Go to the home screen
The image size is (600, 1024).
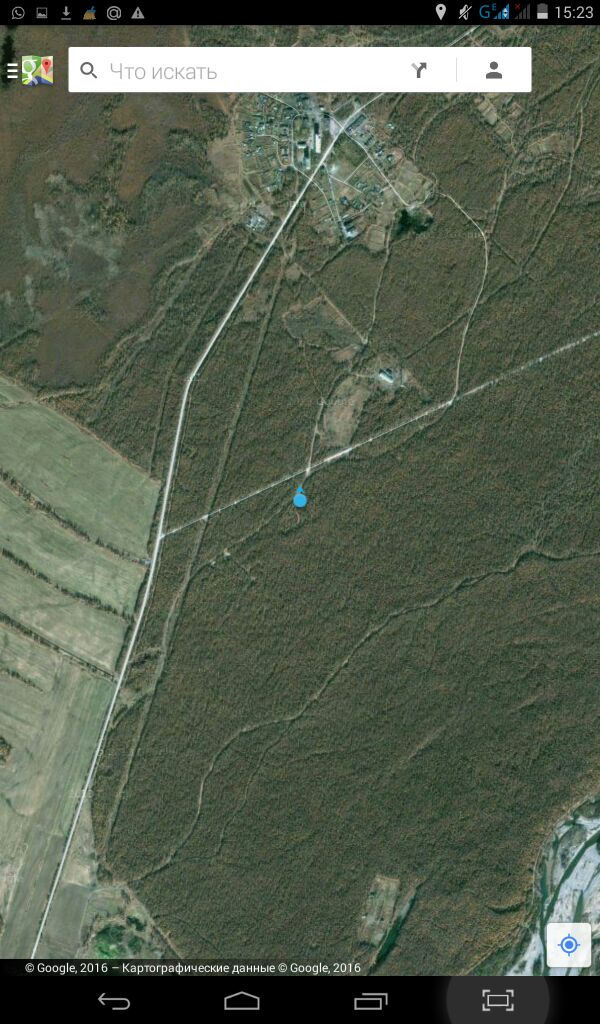tap(242, 1000)
